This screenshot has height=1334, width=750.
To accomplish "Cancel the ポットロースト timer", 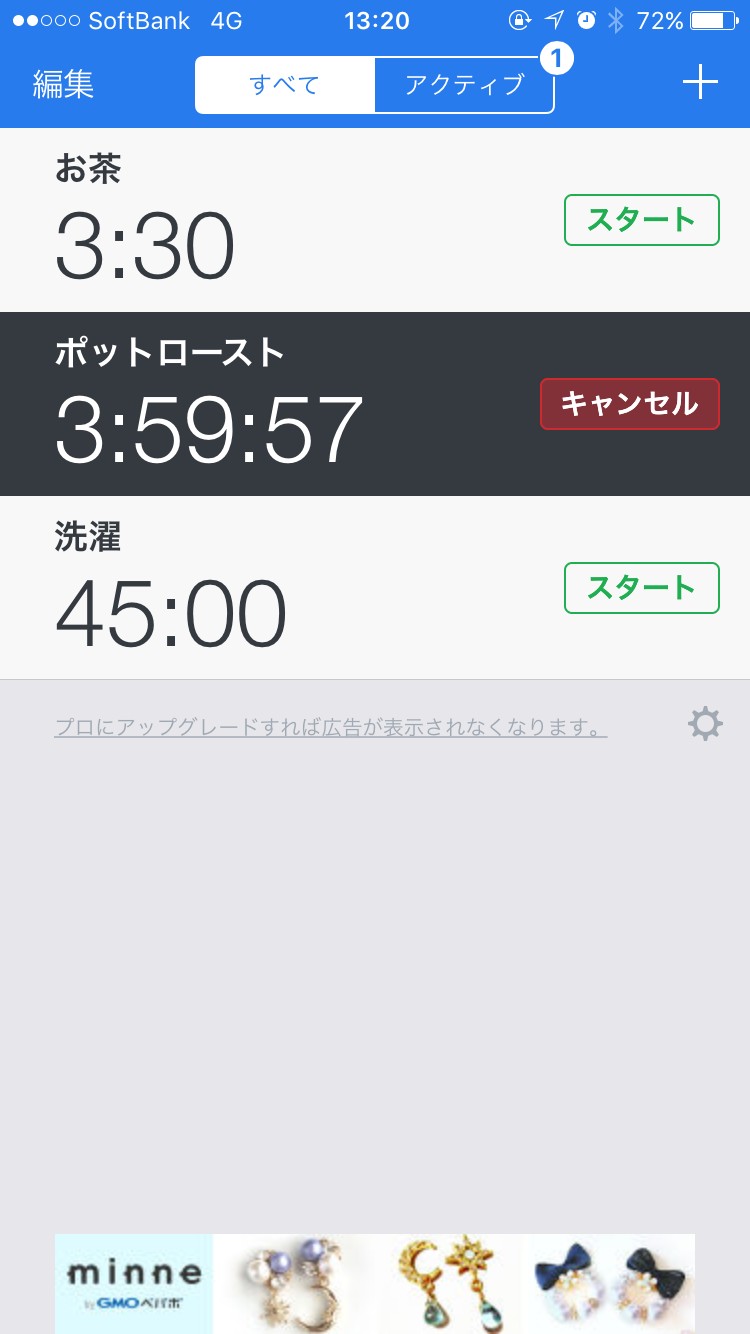I will [629, 404].
